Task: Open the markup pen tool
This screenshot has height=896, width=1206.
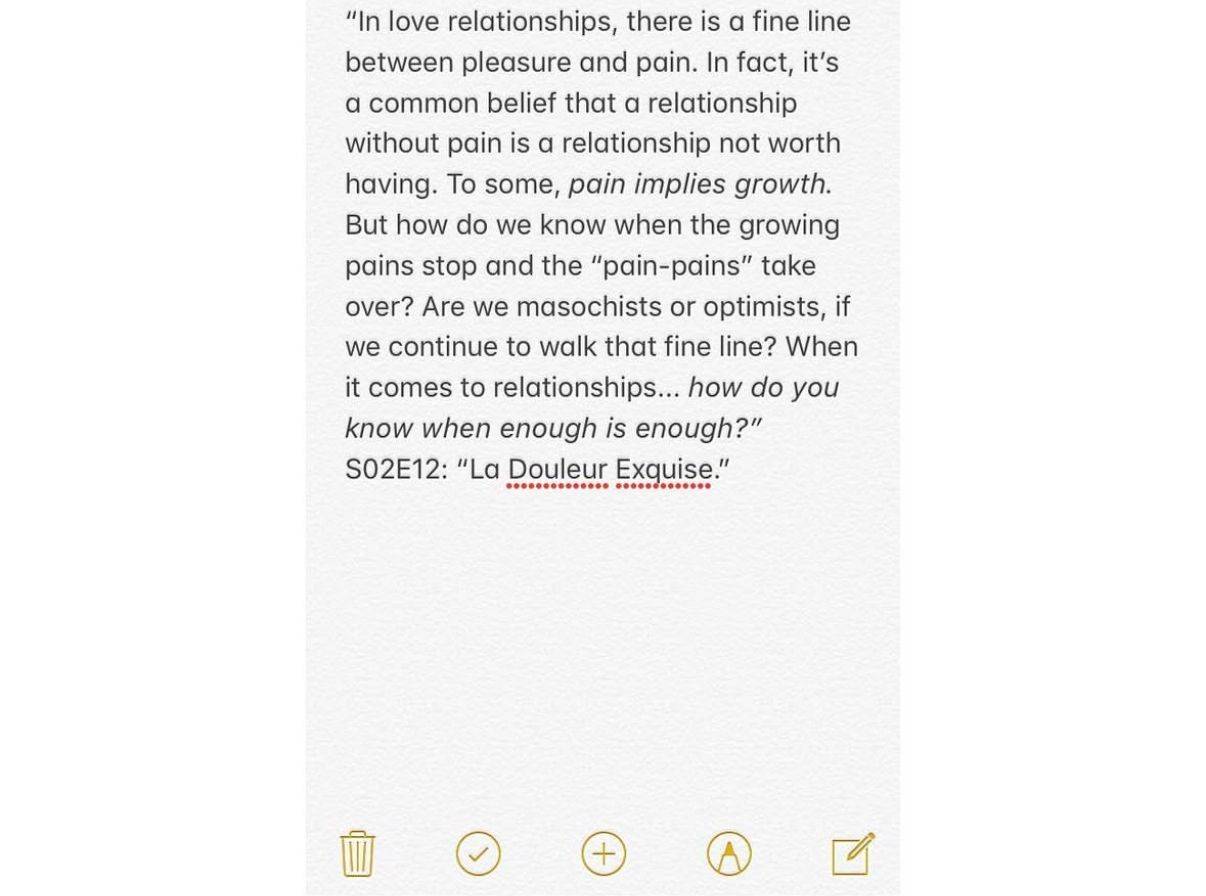Action: coord(729,854)
